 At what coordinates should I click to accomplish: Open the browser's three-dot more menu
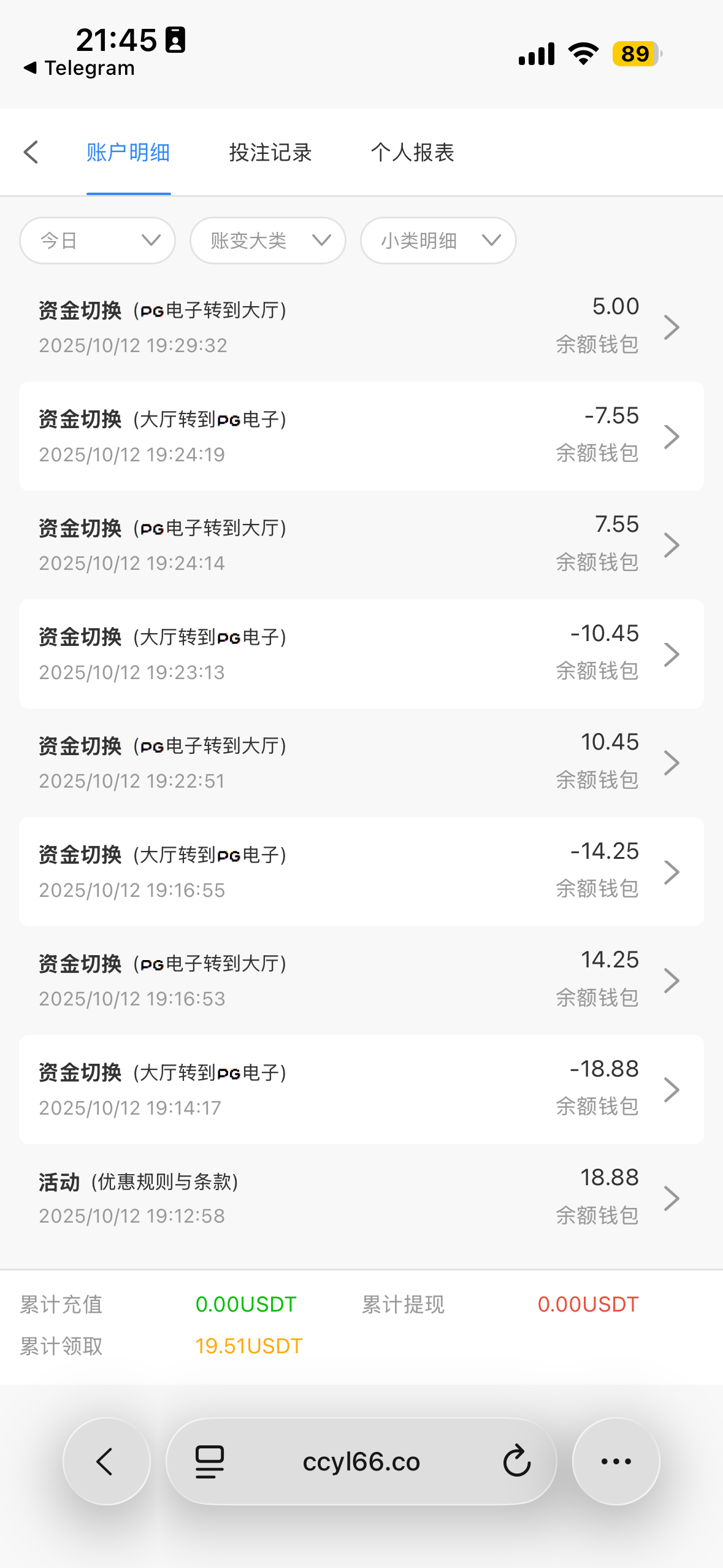[x=616, y=1461]
